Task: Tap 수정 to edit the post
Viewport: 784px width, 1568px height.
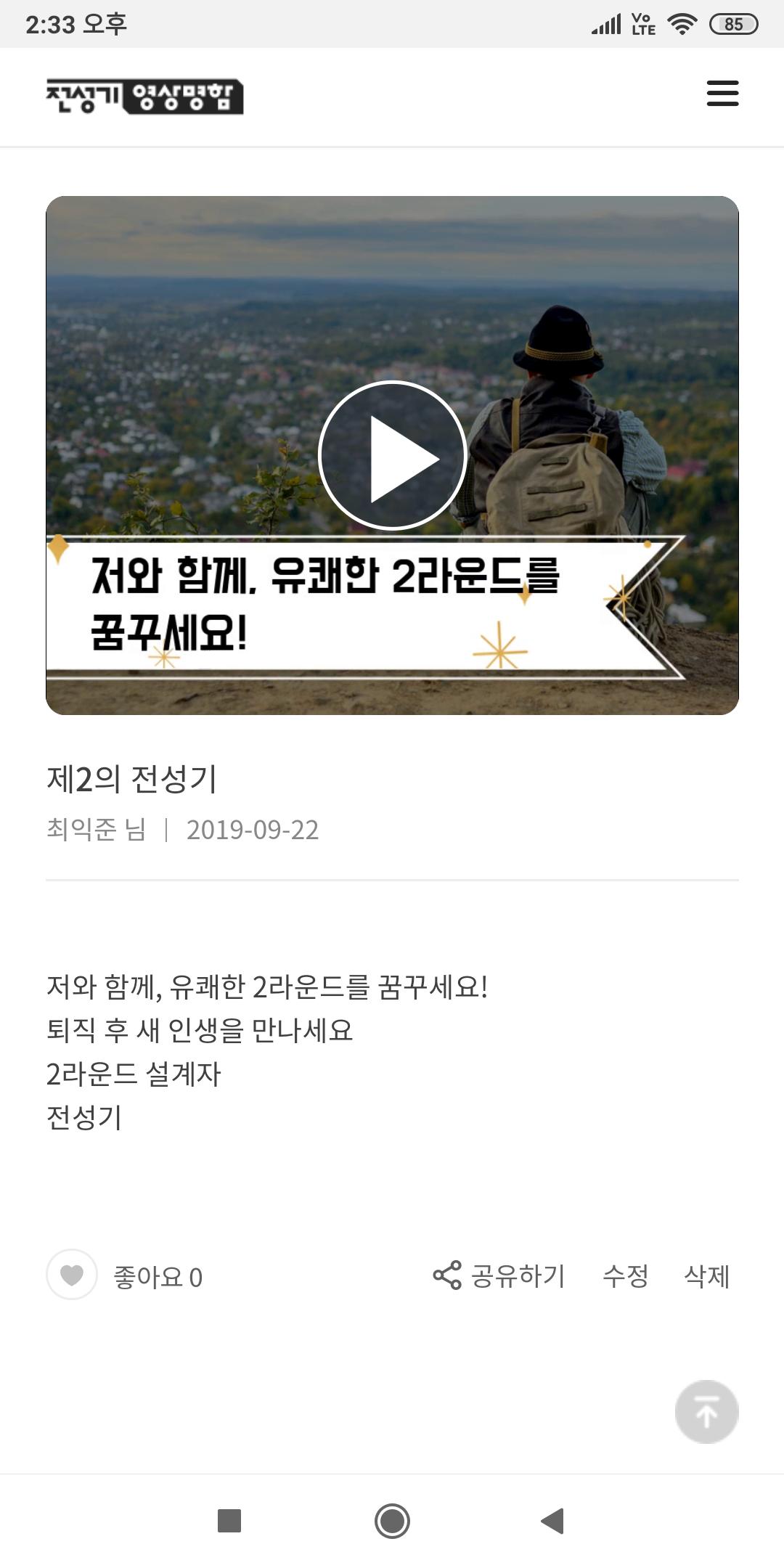Action: [x=625, y=1275]
